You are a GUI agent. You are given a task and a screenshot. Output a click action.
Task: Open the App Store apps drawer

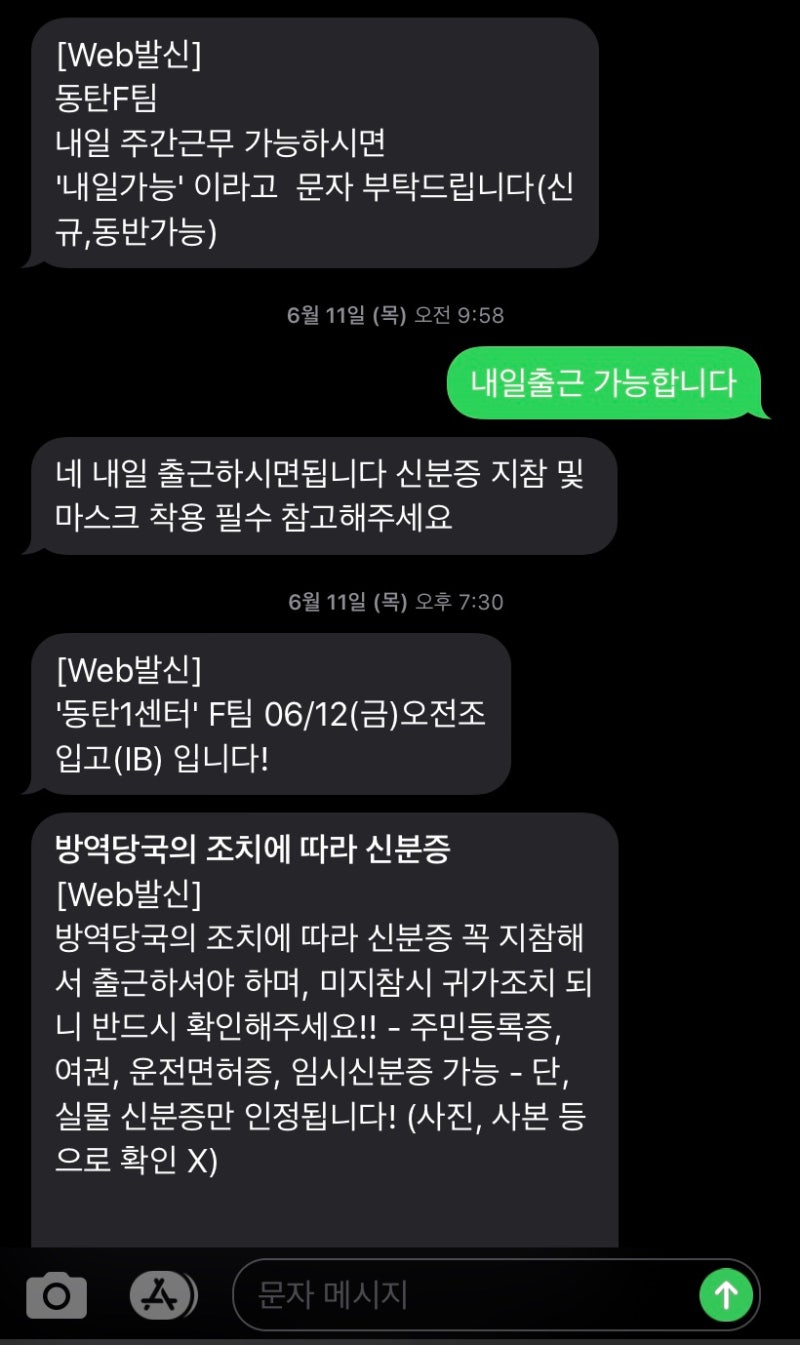coord(161,1296)
